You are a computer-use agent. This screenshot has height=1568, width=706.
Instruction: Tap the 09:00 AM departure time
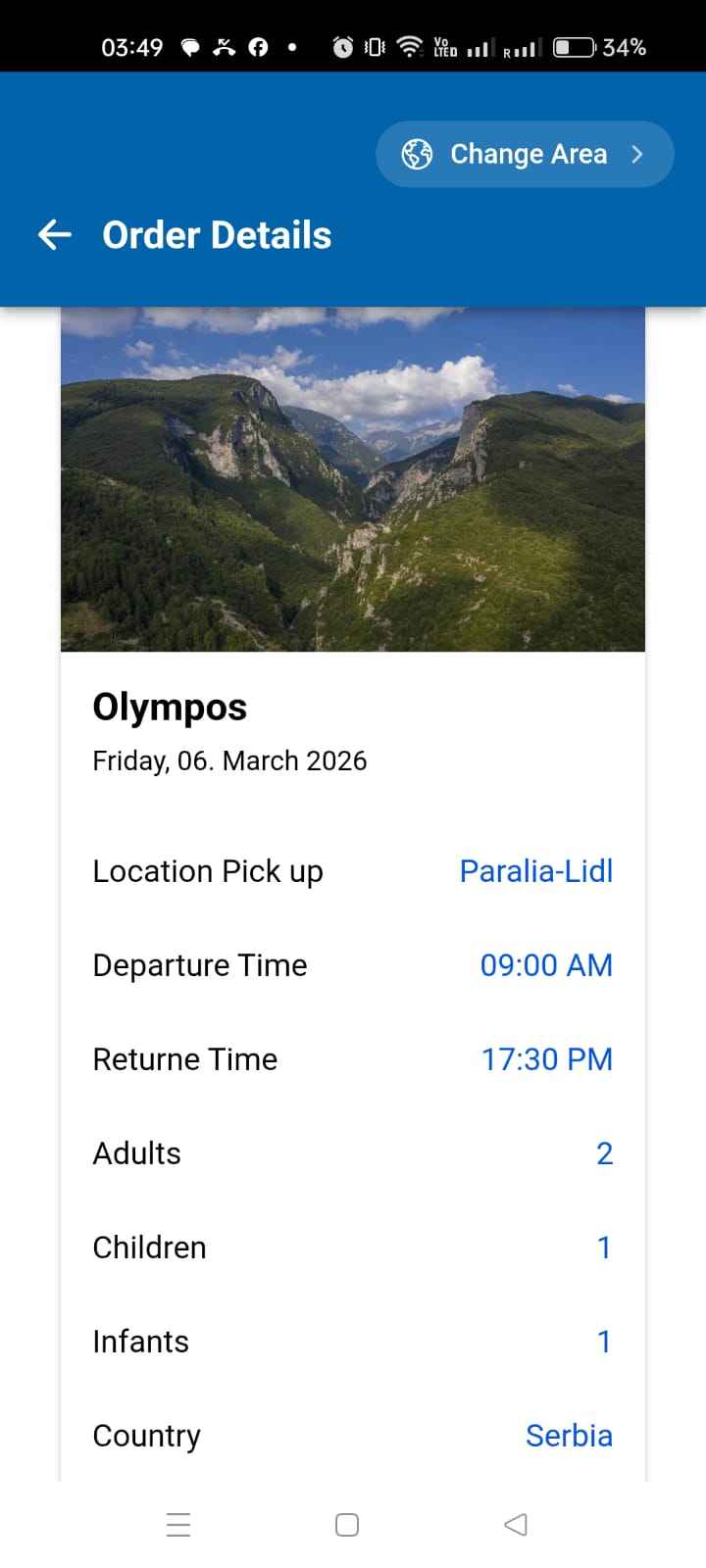click(x=545, y=964)
